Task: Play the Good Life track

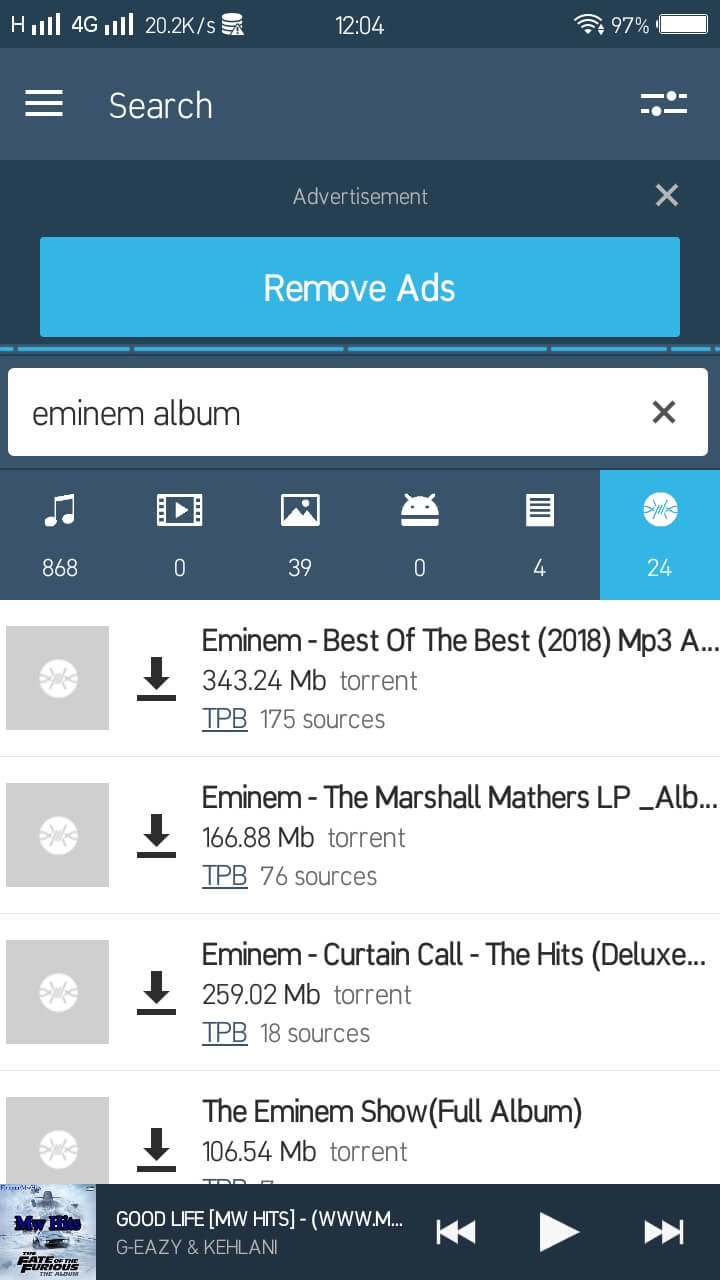Action: coord(559,1232)
